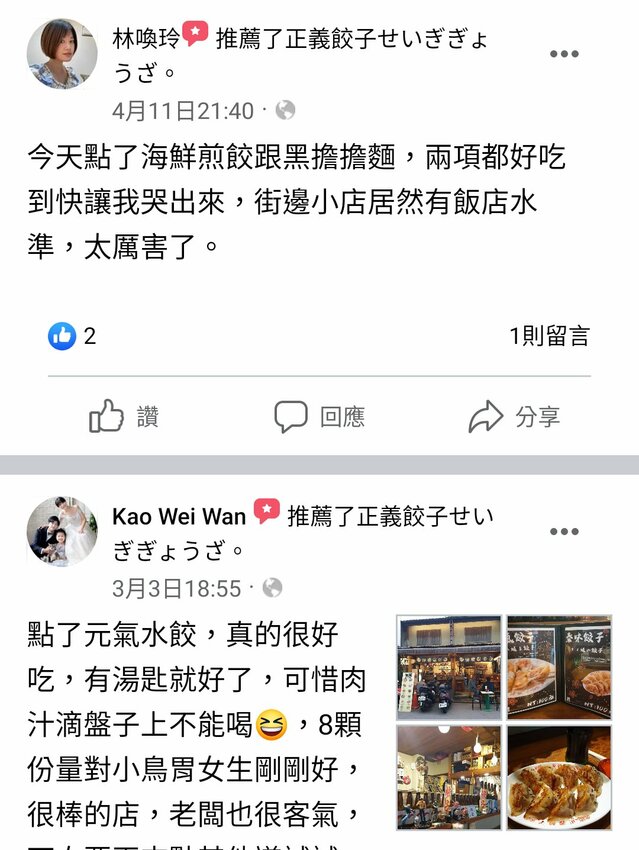Image resolution: width=639 pixels, height=850 pixels.
Task: Open the dumpling poster photo
Action: [559, 666]
